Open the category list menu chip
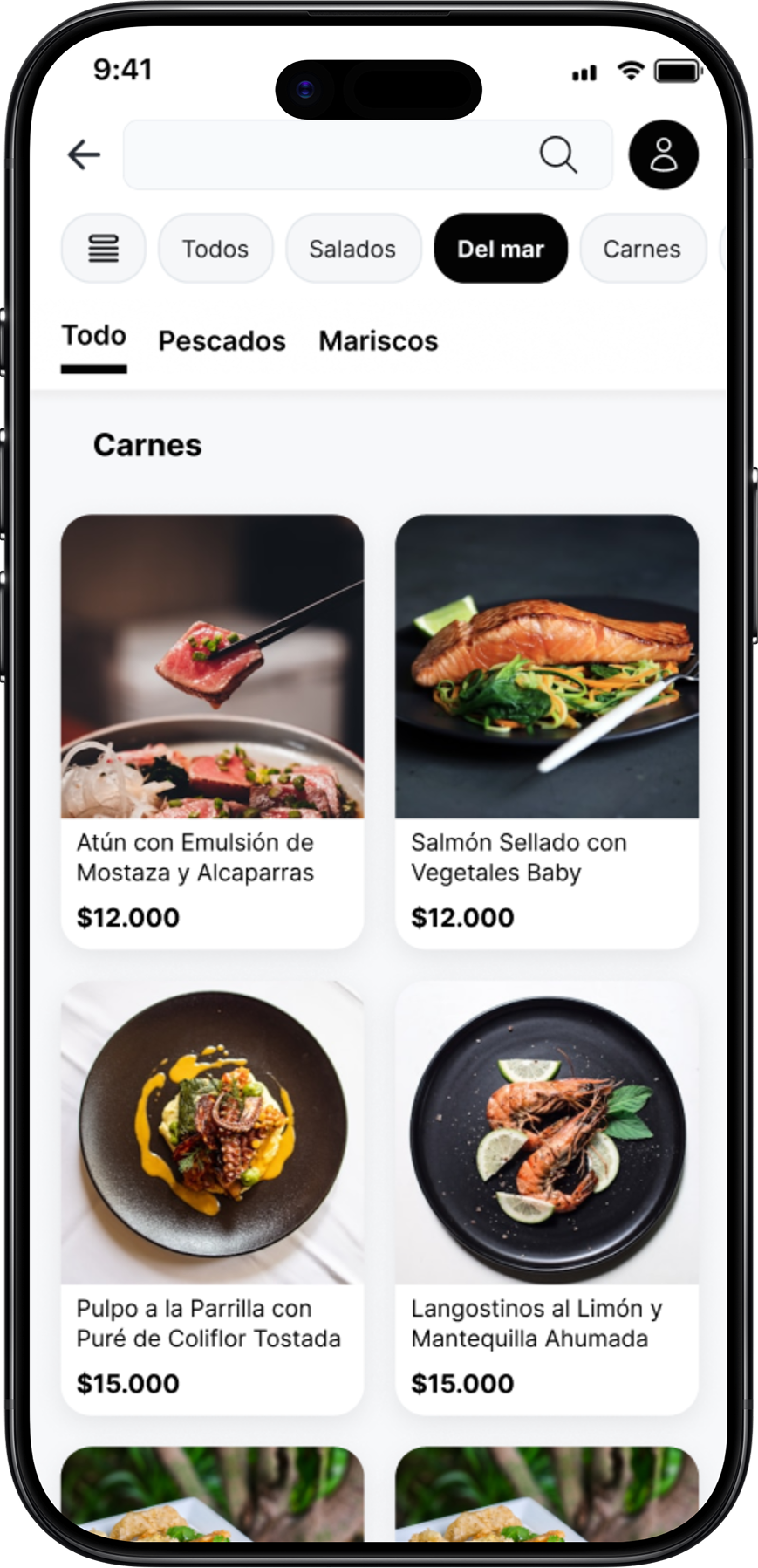758x1568 pixels. (x=103, y=249)
